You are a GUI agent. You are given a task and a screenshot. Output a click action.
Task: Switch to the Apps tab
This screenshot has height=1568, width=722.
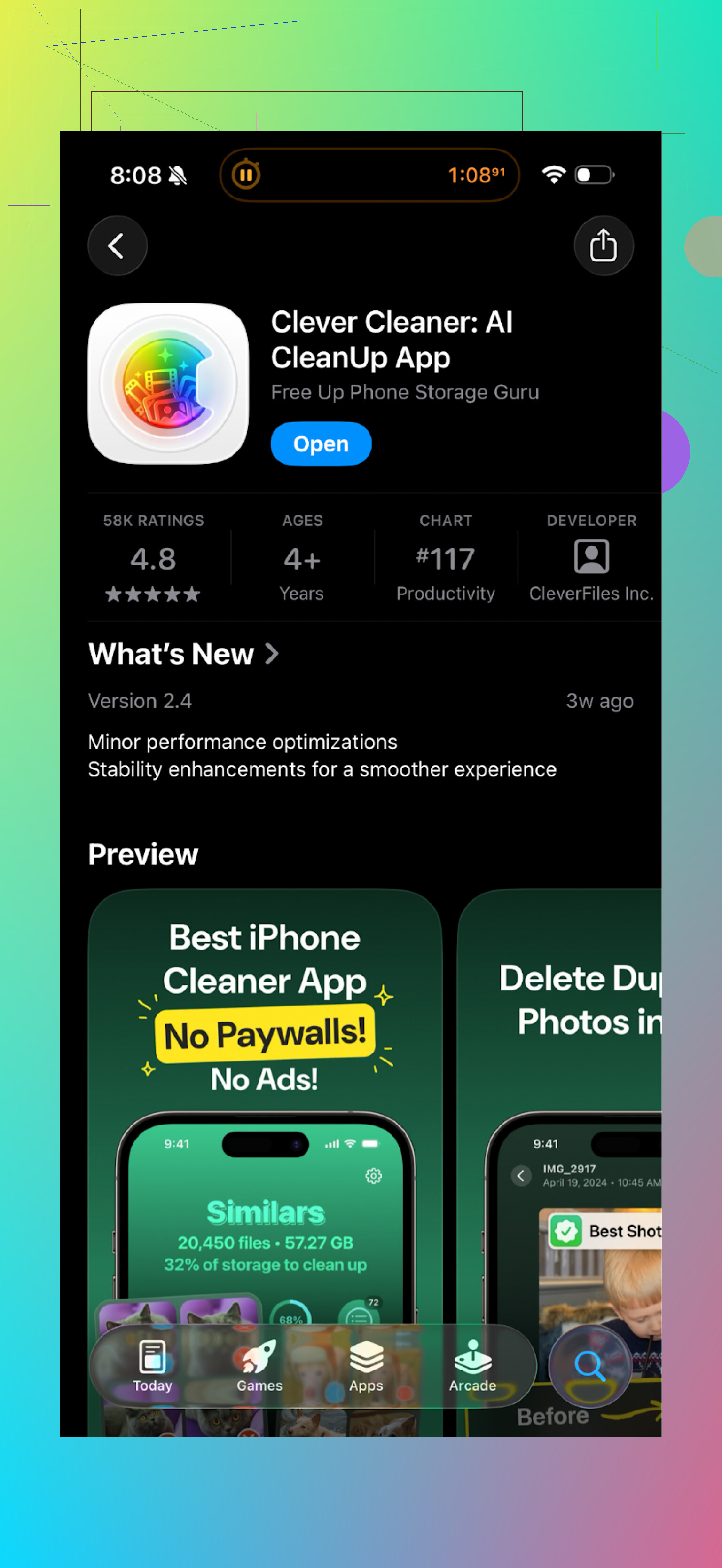(366, 1366)
